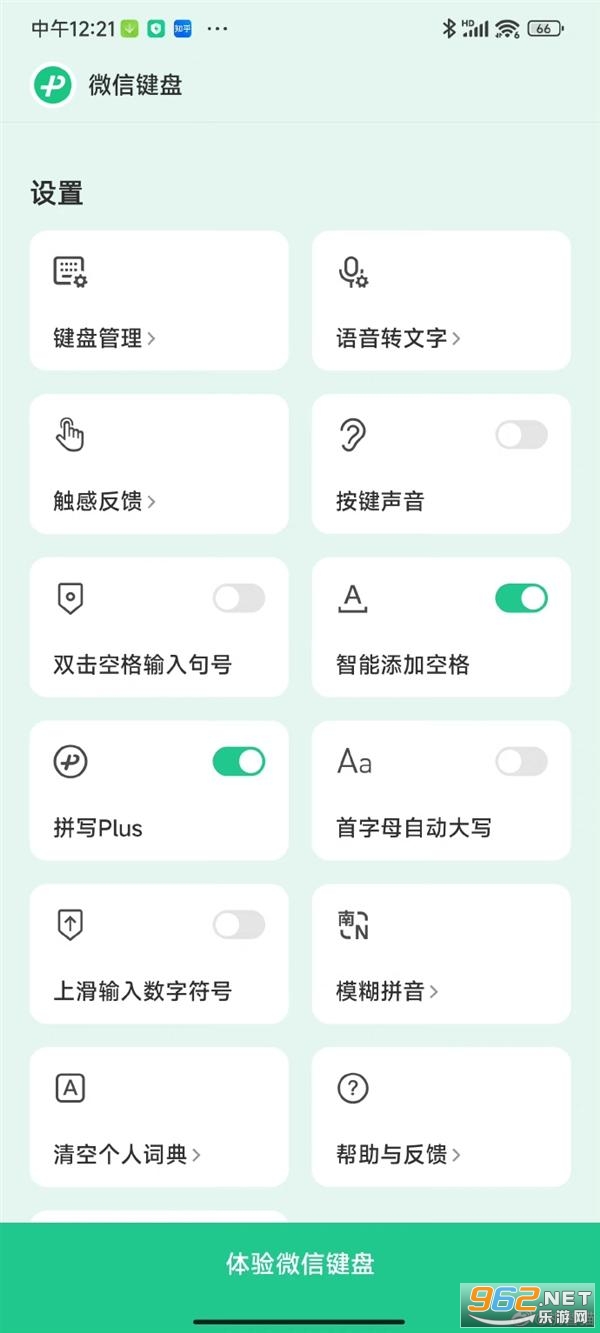This screenshot has width=600, height=1333.
Task: Enable 首字母自动大写 switch
Action: pos(521,762)
